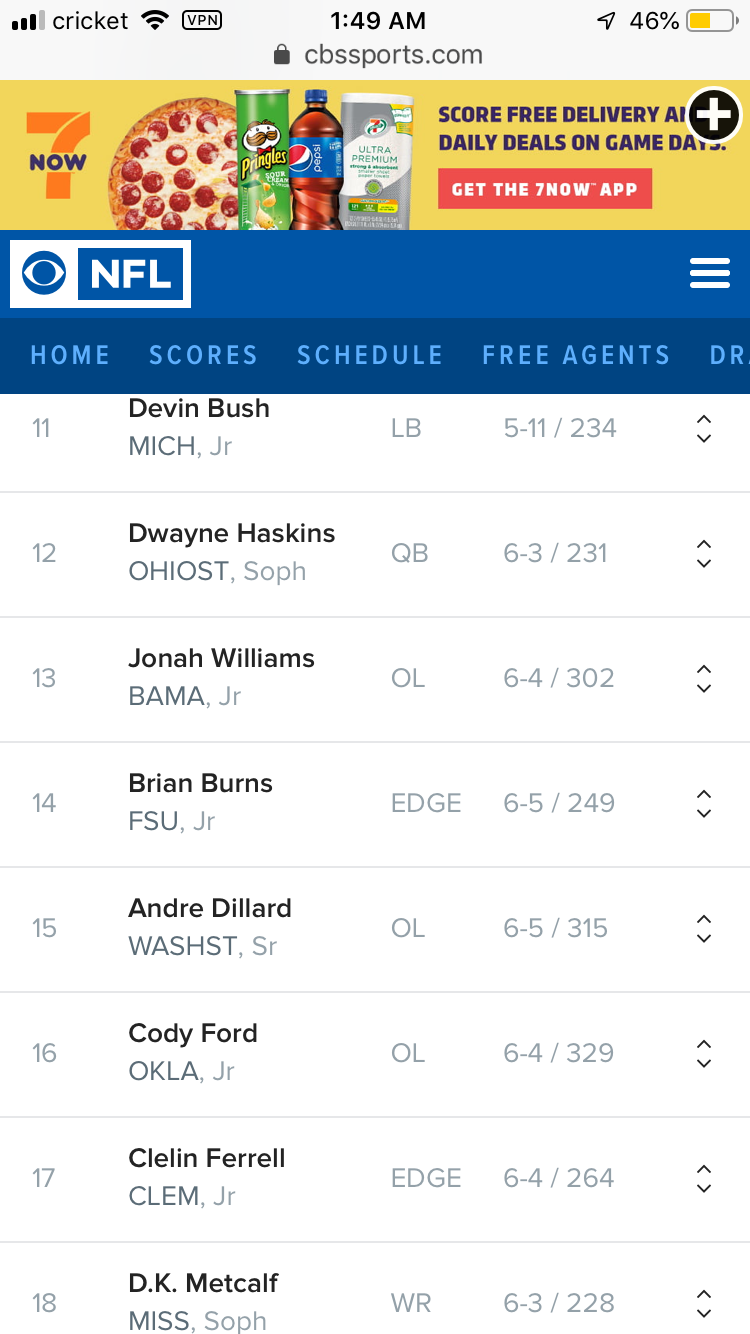Screen dimensions: 750x1334
Task: Expand Brian Burns' details
Action: point(704,803)
